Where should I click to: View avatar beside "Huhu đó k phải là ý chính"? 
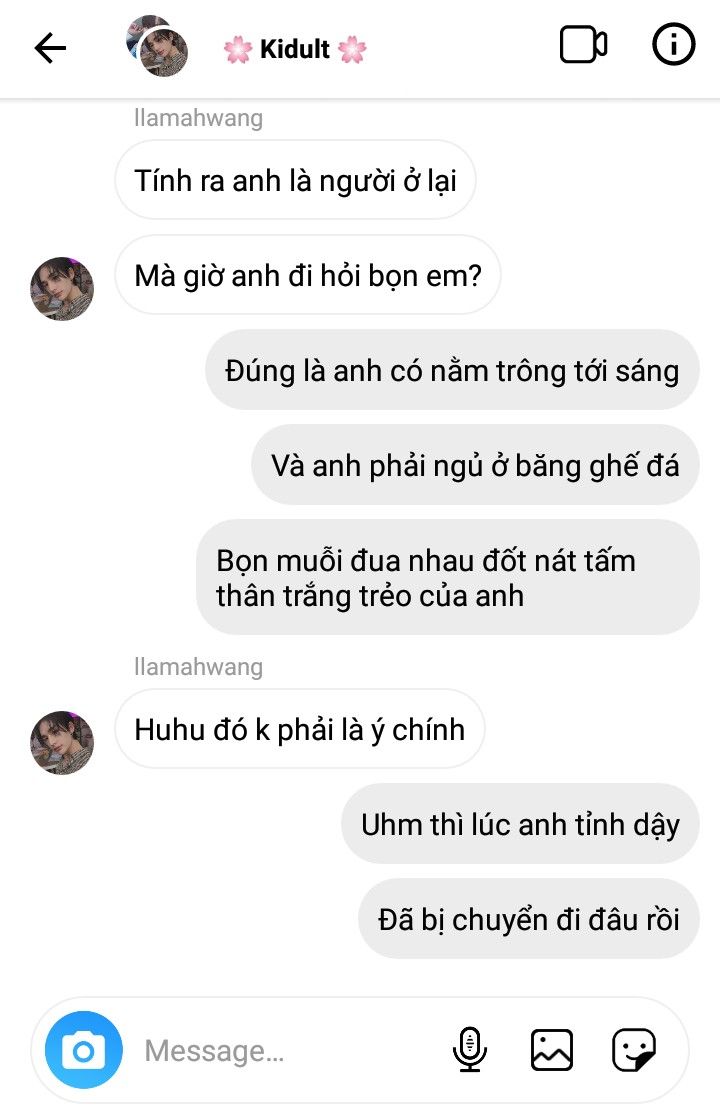[x=62, y=742]
